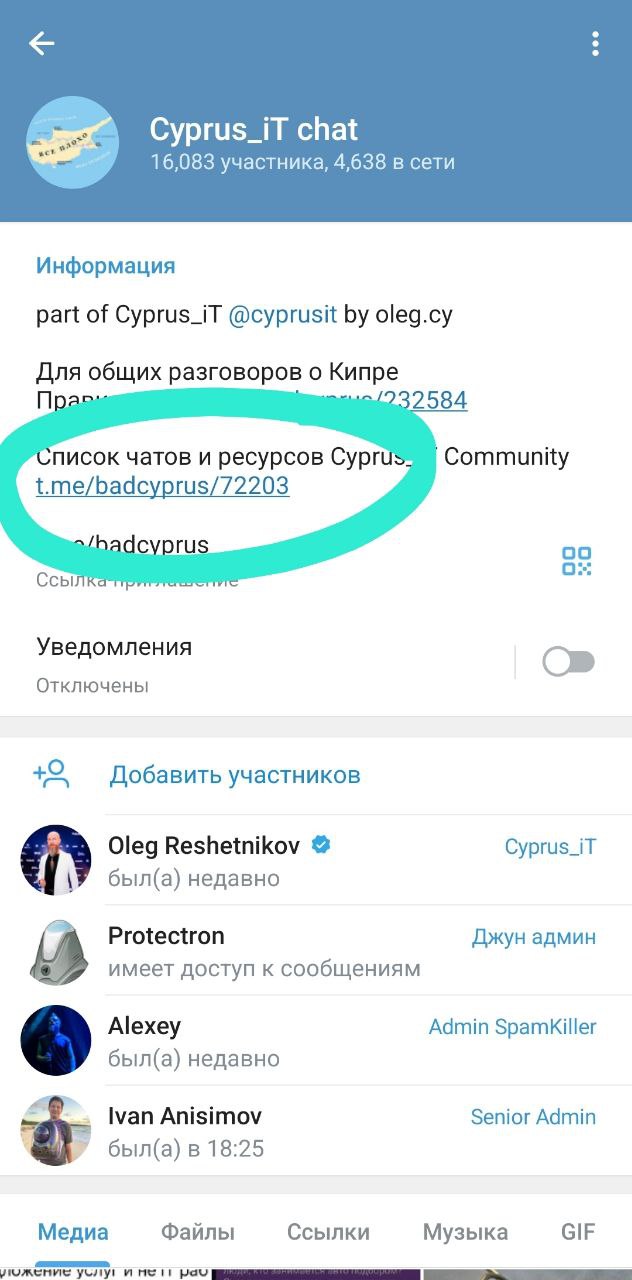Switch to the Медиа tab
Image resolution: width=632 pixels, height=1280 pixels.
73,1232
